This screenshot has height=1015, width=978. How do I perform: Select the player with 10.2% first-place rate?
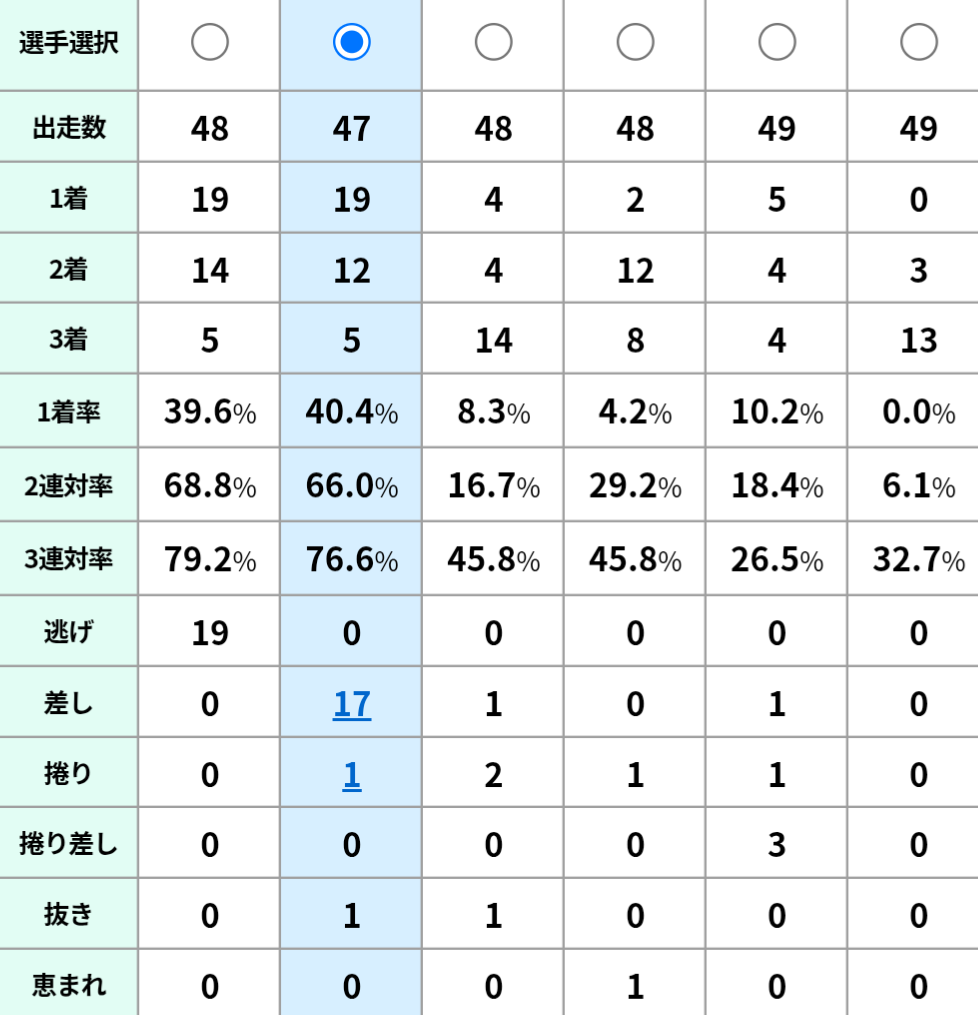777,42
